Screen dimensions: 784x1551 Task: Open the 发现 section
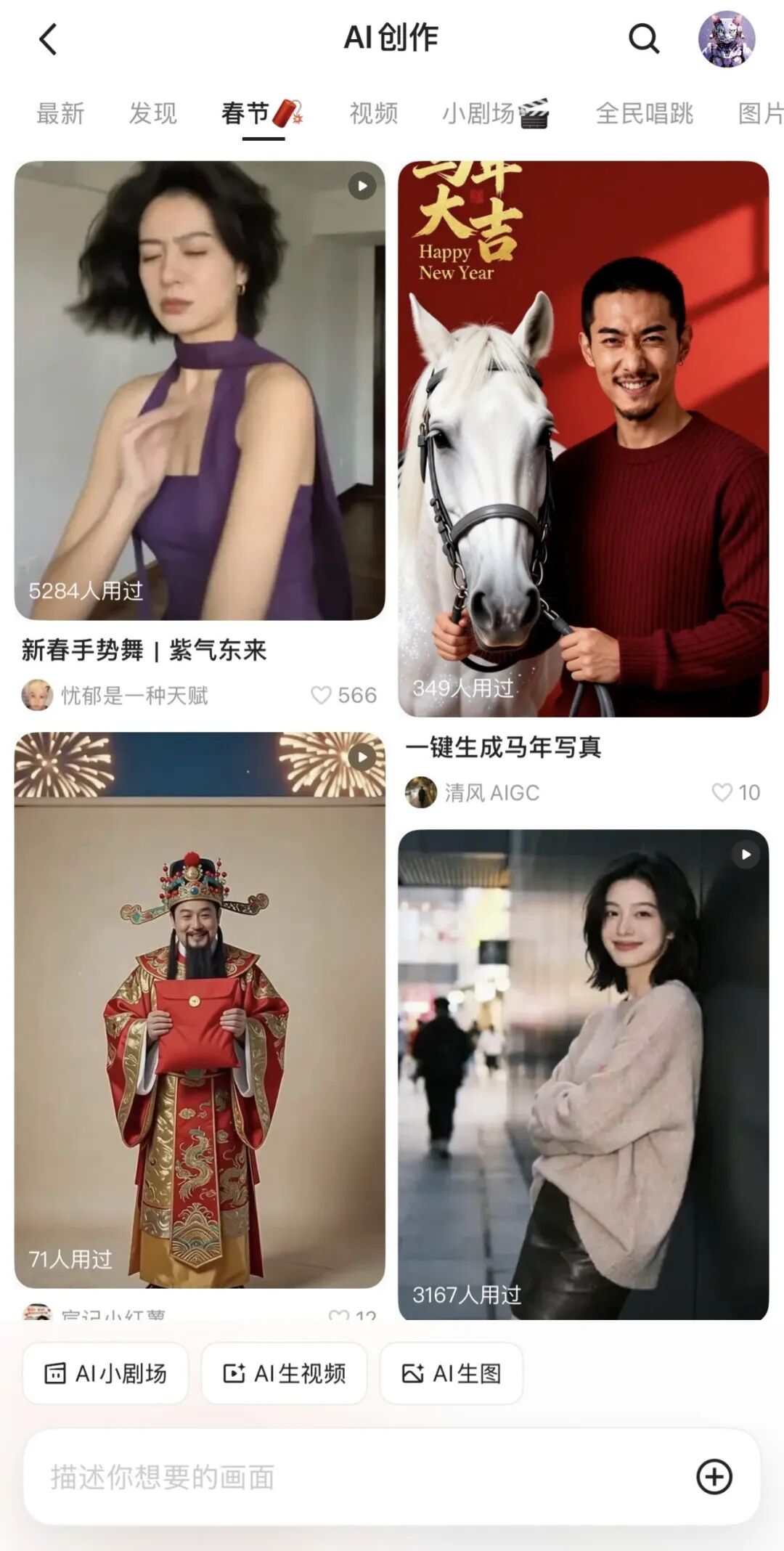[152, 114]
